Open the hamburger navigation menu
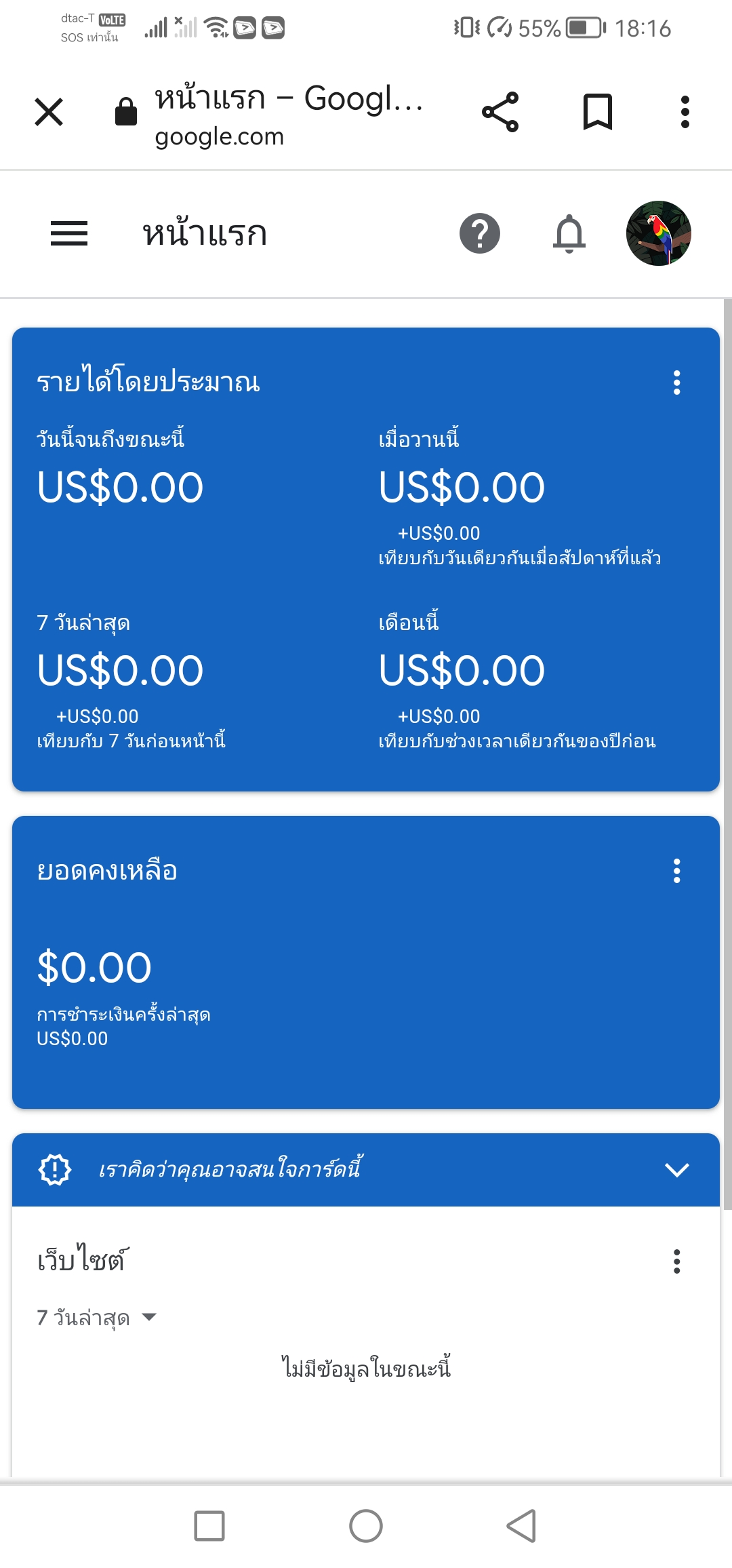732x1568 pixels. point(69,233)
